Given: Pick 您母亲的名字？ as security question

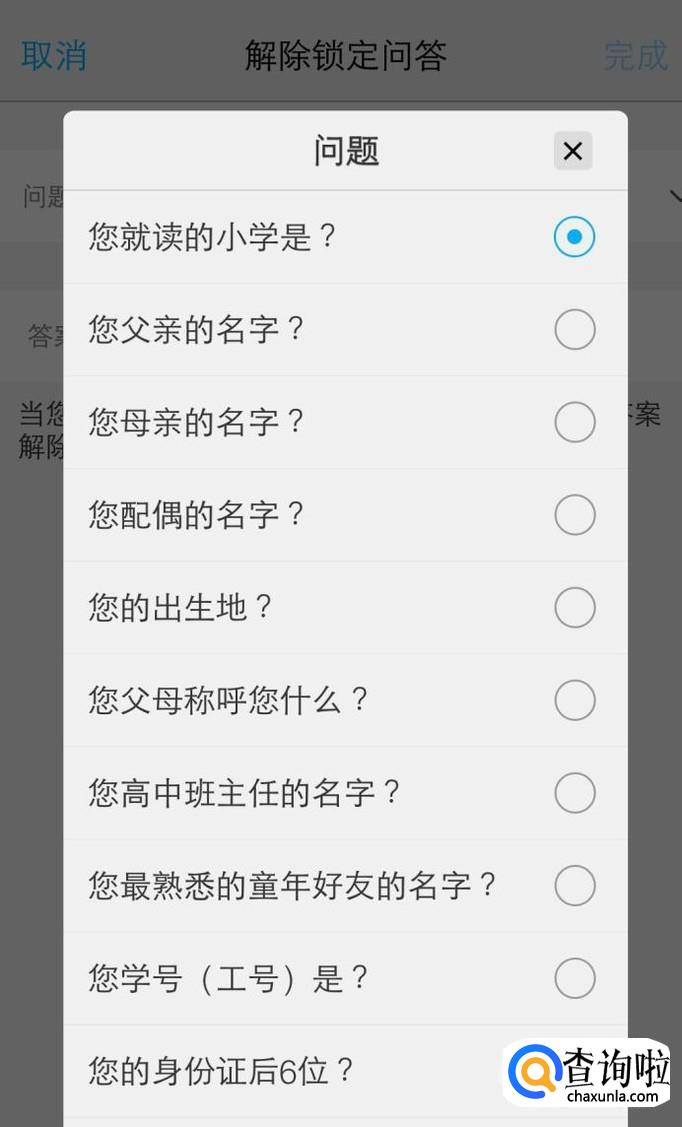Looking at the screenshot, I should (x=574, y=422).
